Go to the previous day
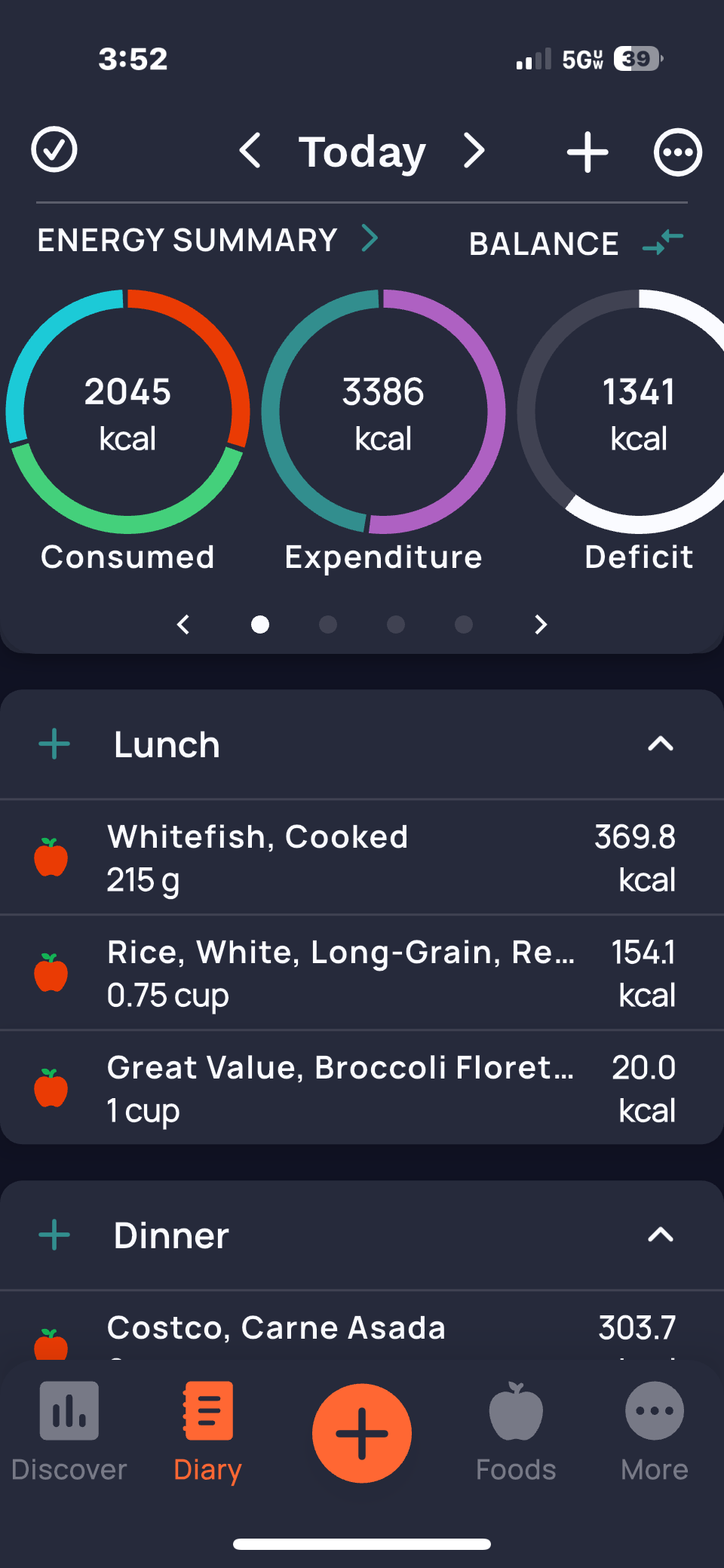Viewport: 724px width, 1568px height. click(x=250, y=151)
